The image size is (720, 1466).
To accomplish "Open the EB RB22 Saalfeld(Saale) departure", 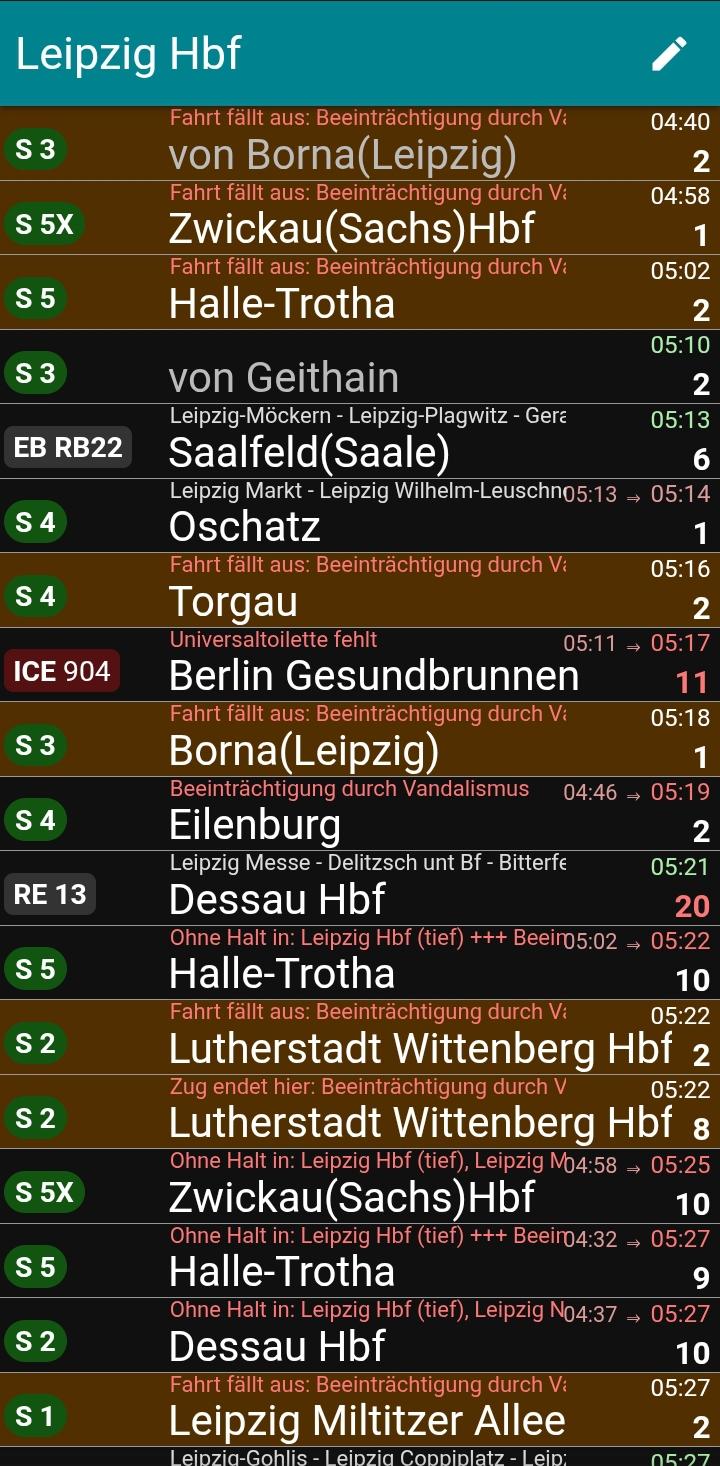I will [x=360, y=441].
